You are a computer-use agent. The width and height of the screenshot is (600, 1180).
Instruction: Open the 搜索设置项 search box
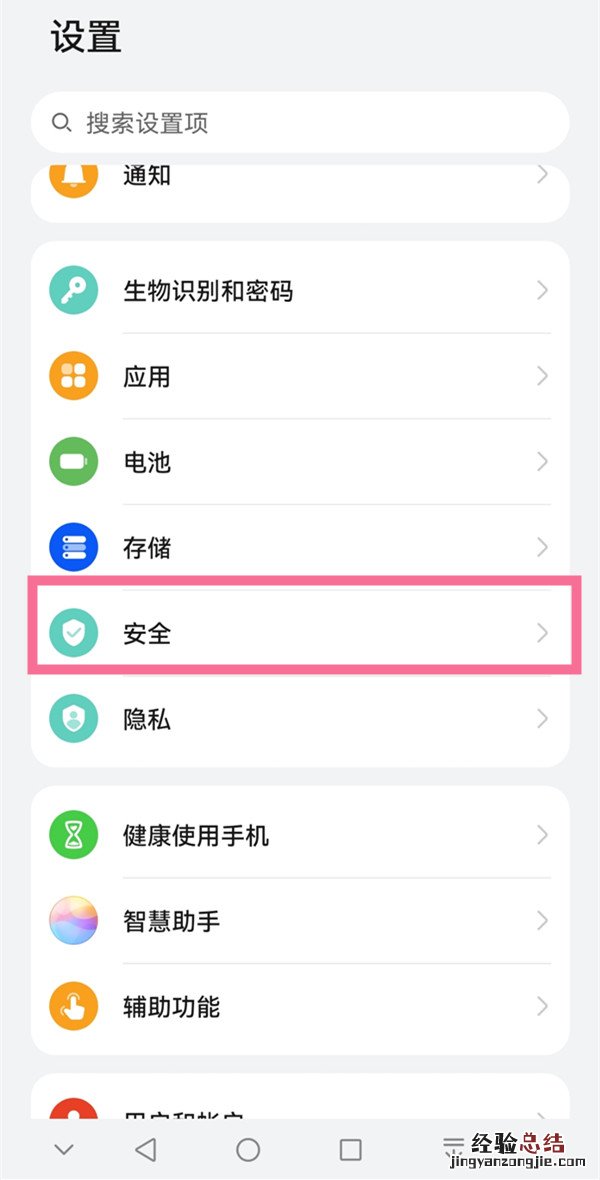[x=300, y=123]
